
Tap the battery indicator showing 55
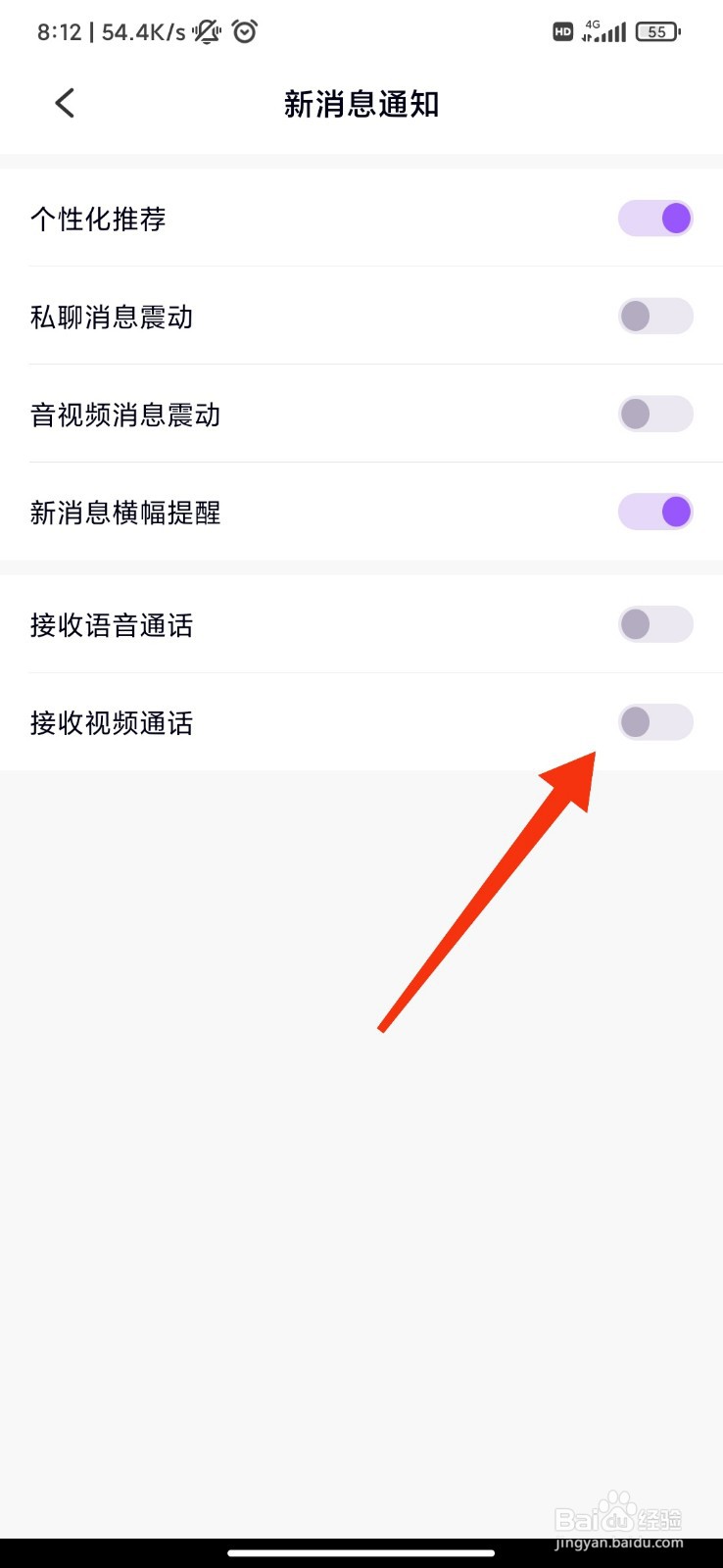(656, 31)
